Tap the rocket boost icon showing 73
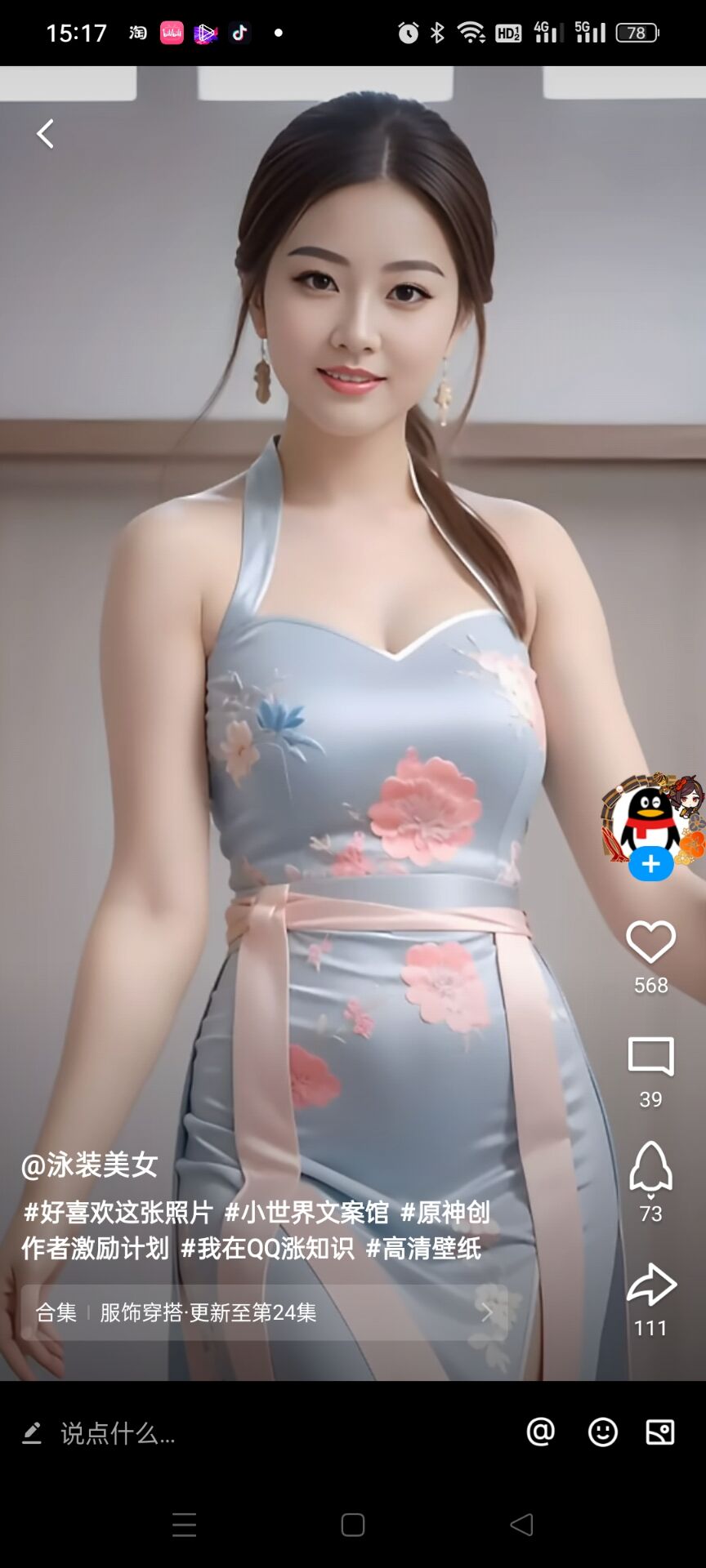 [650, 1168]
